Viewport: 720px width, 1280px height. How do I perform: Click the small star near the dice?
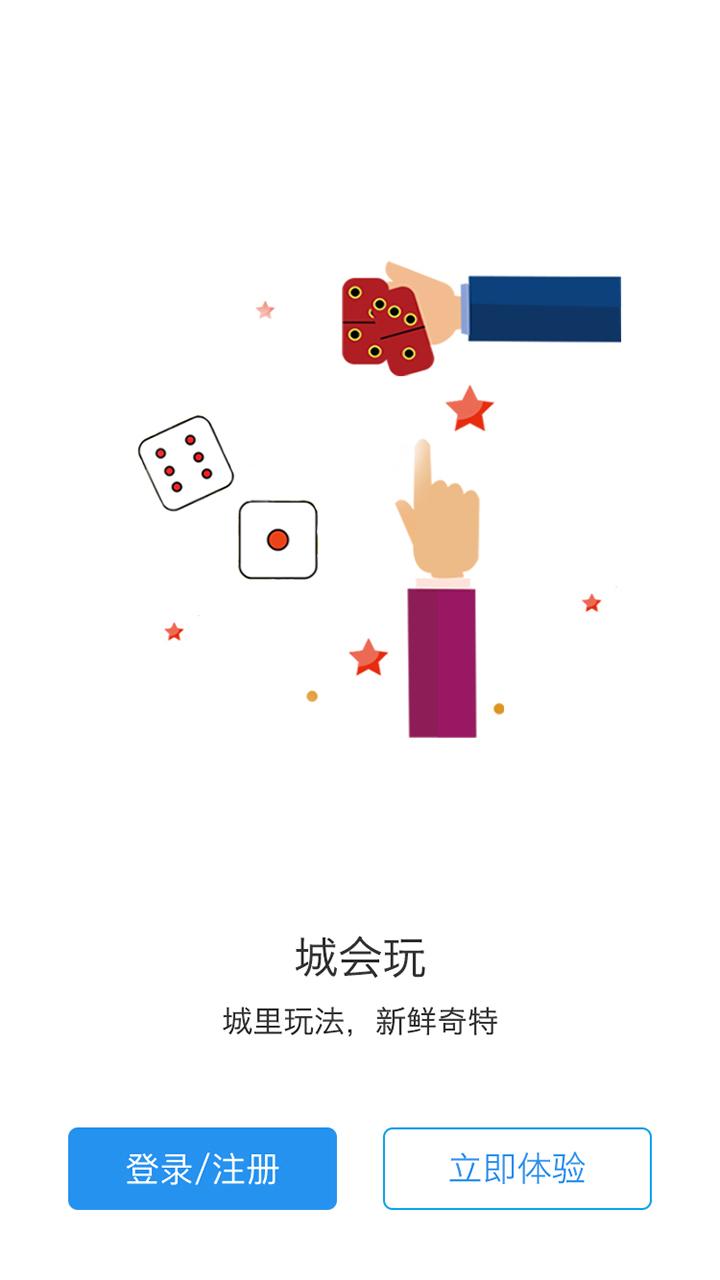(173, 630)
